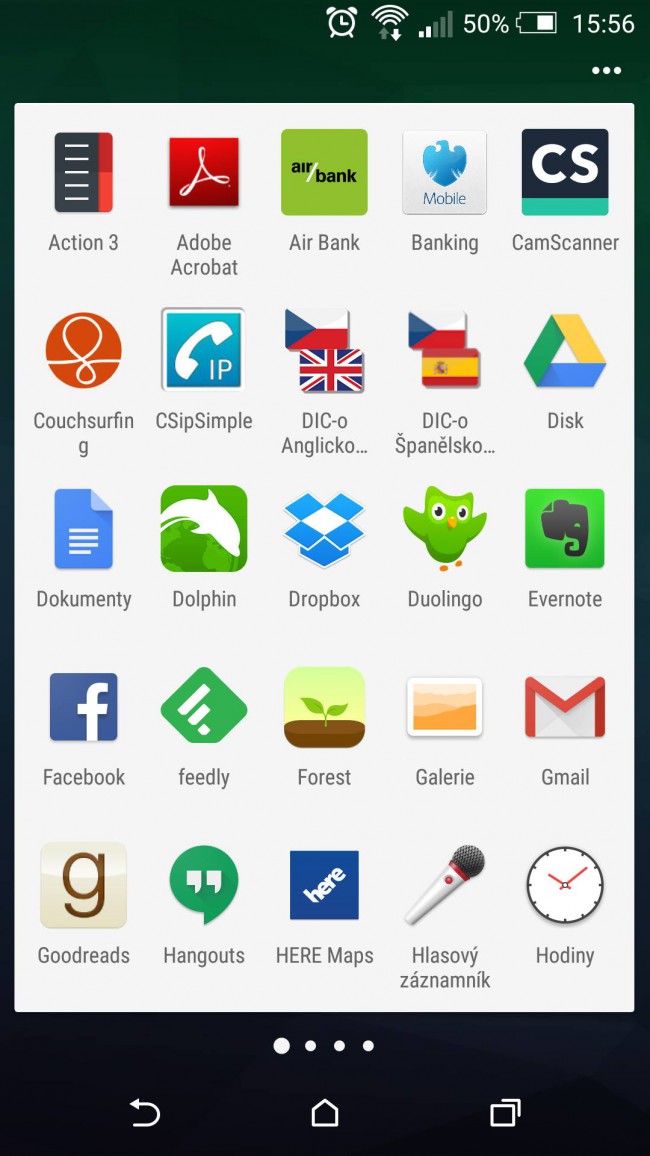650x1156 pixels.
Task: Go to the home screen
Action: click(x=325, y=1112)
